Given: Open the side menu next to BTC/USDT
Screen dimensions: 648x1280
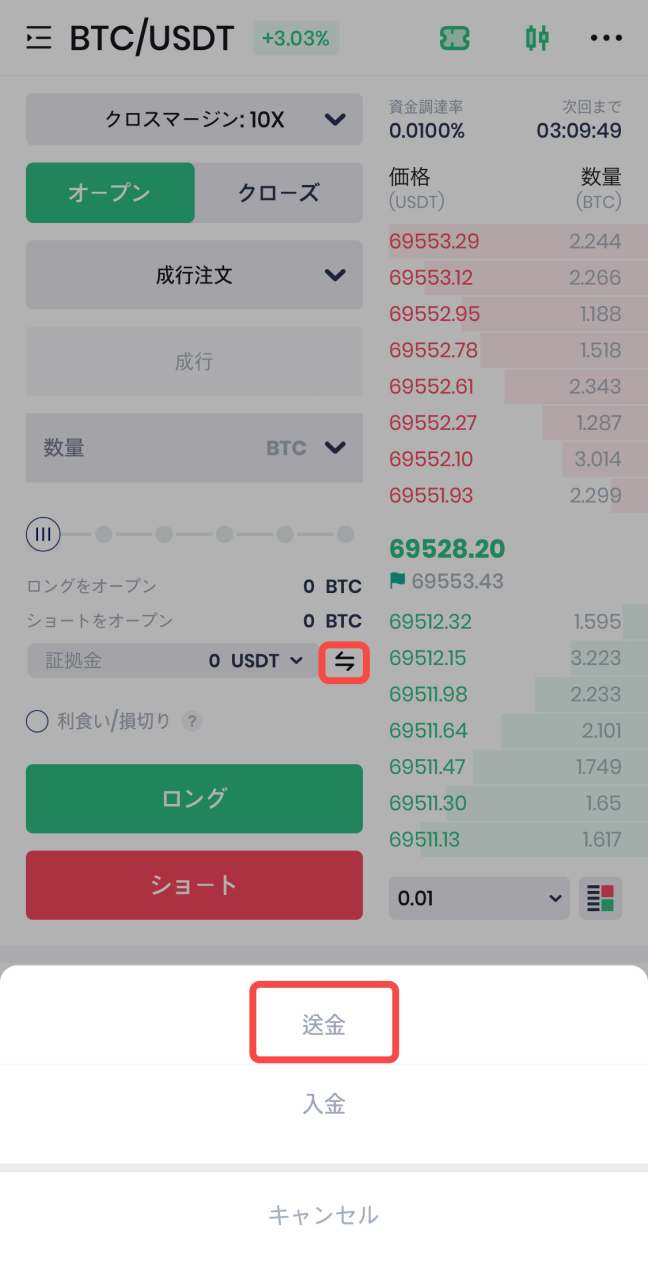Looking at the screenshot, I should pyautogui.click(x=38, y=39).
